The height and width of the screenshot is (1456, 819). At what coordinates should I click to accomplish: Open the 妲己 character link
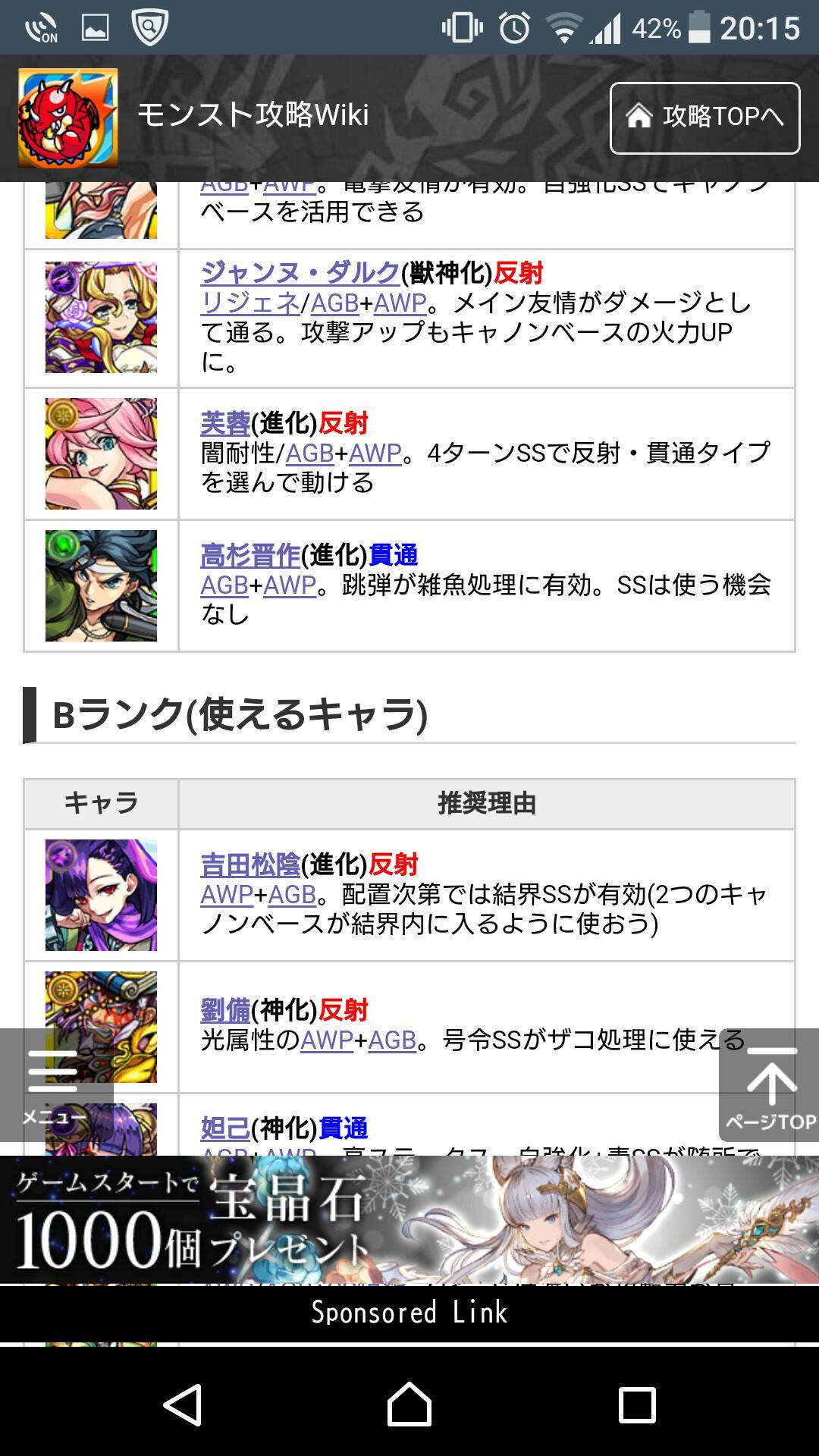pos(225,1128)
